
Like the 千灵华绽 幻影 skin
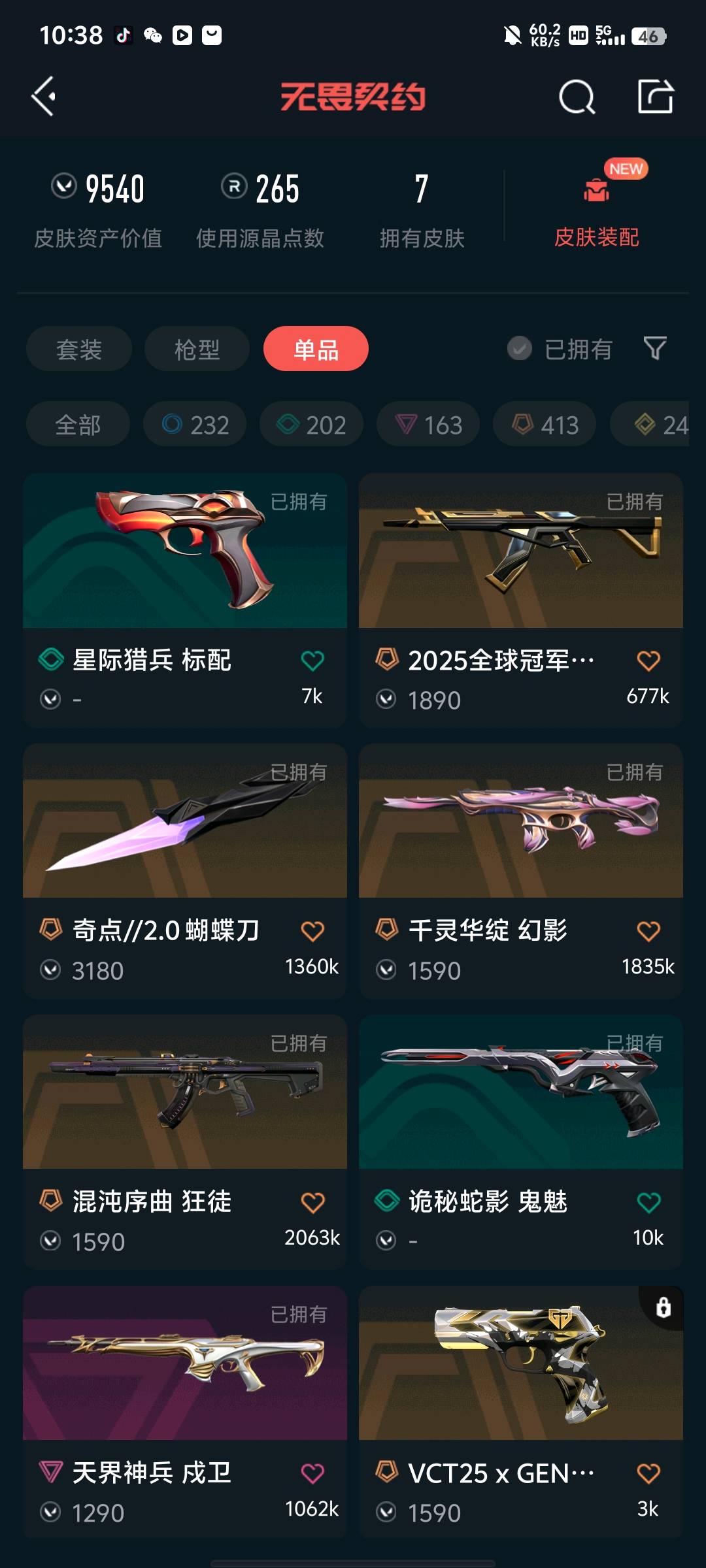[648, 931]
